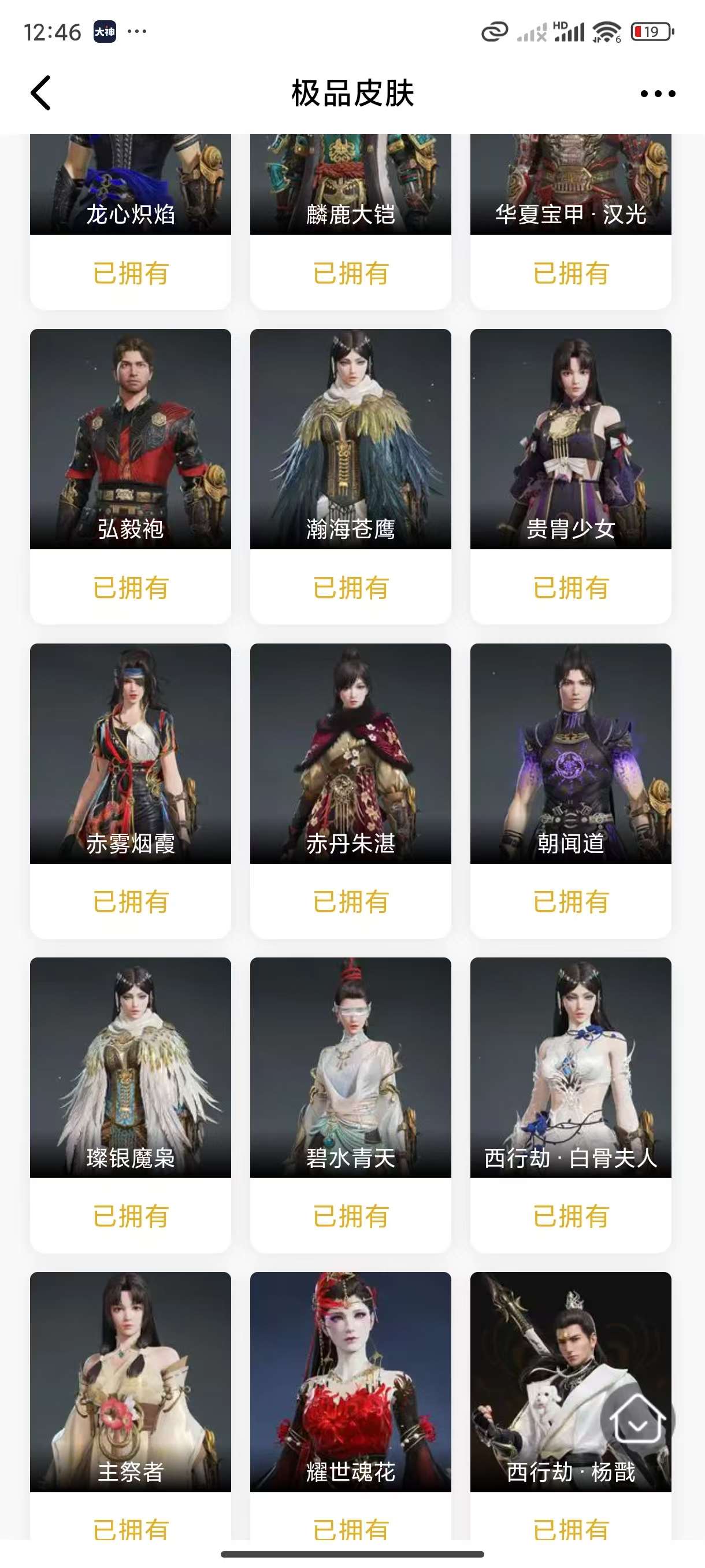Tap the 碧水青天 skin card
The width and height of the screenshot is (705, 1568).
pos(350,1068)
